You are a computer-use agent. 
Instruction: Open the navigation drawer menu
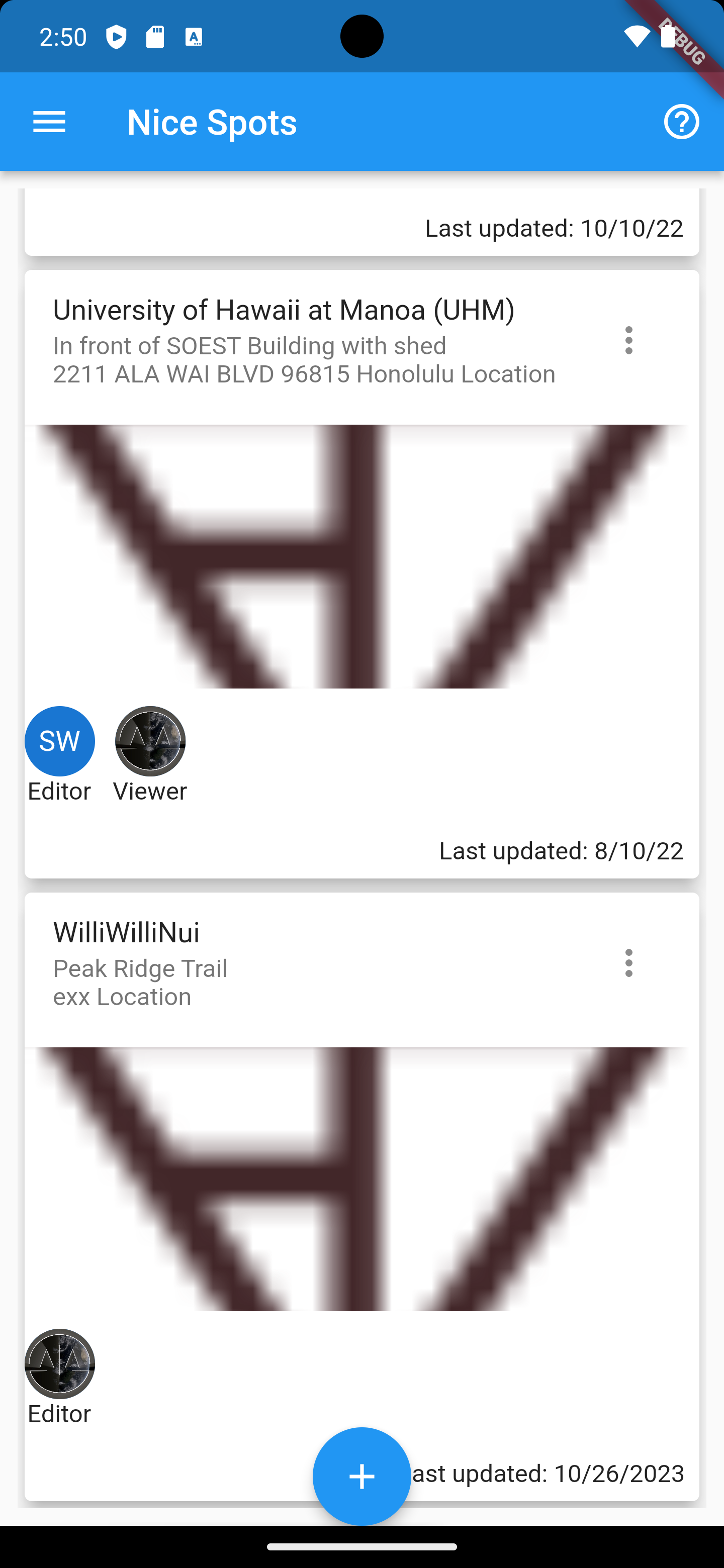49,122
